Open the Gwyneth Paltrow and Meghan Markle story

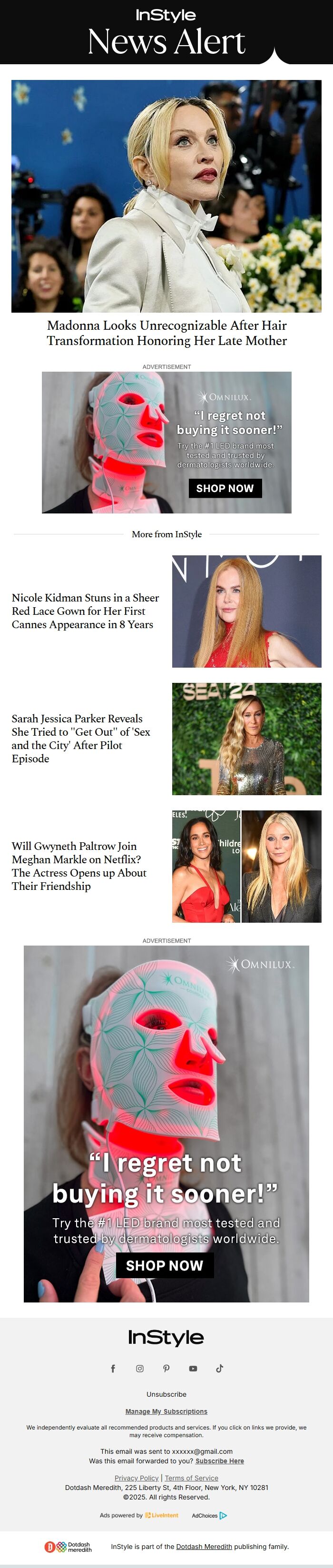tap(79, 866)
